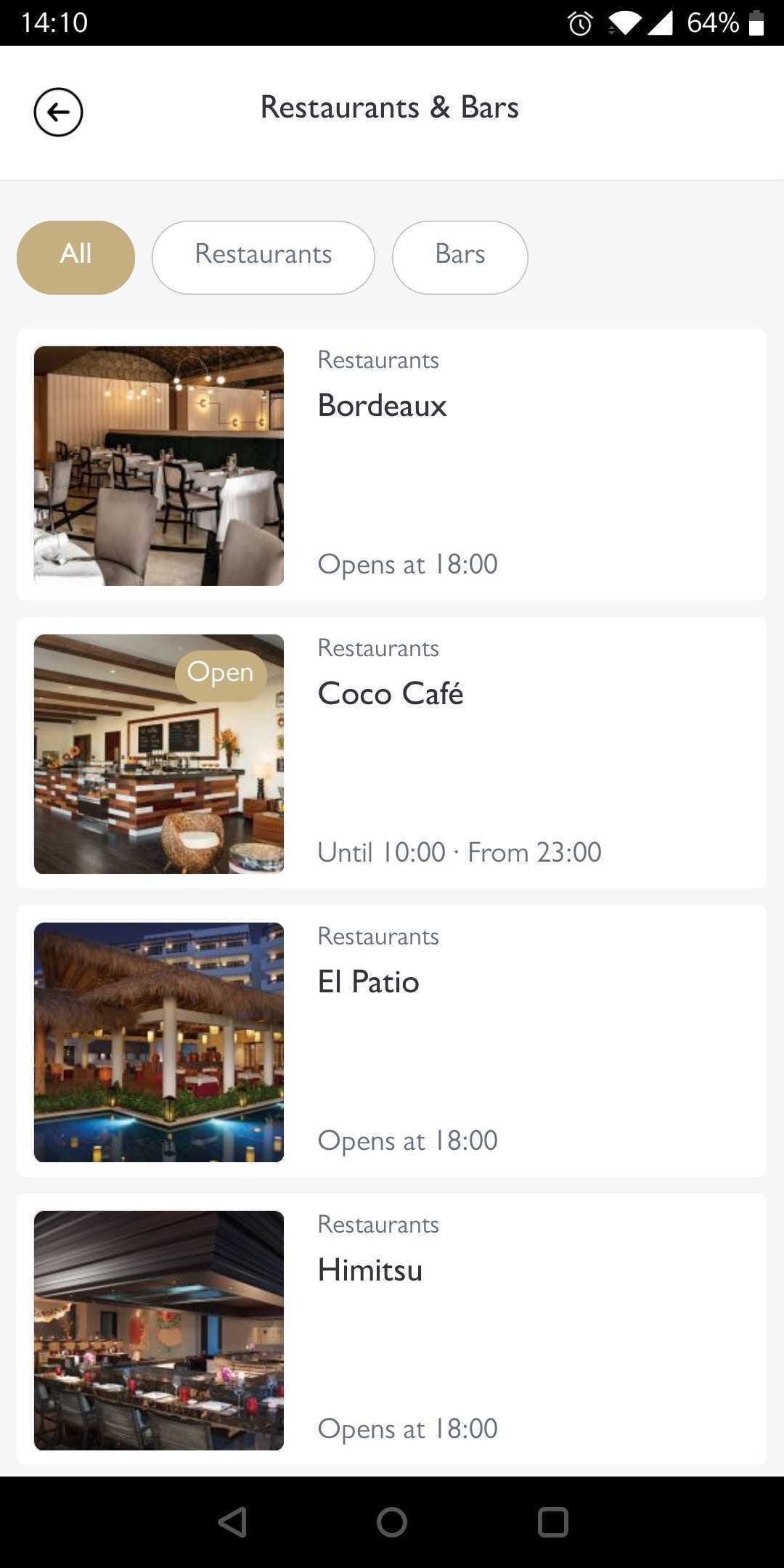Tap the alarm clock status bar icon
The width and height of the screenshot is (784, 1568).
(579, 23)
